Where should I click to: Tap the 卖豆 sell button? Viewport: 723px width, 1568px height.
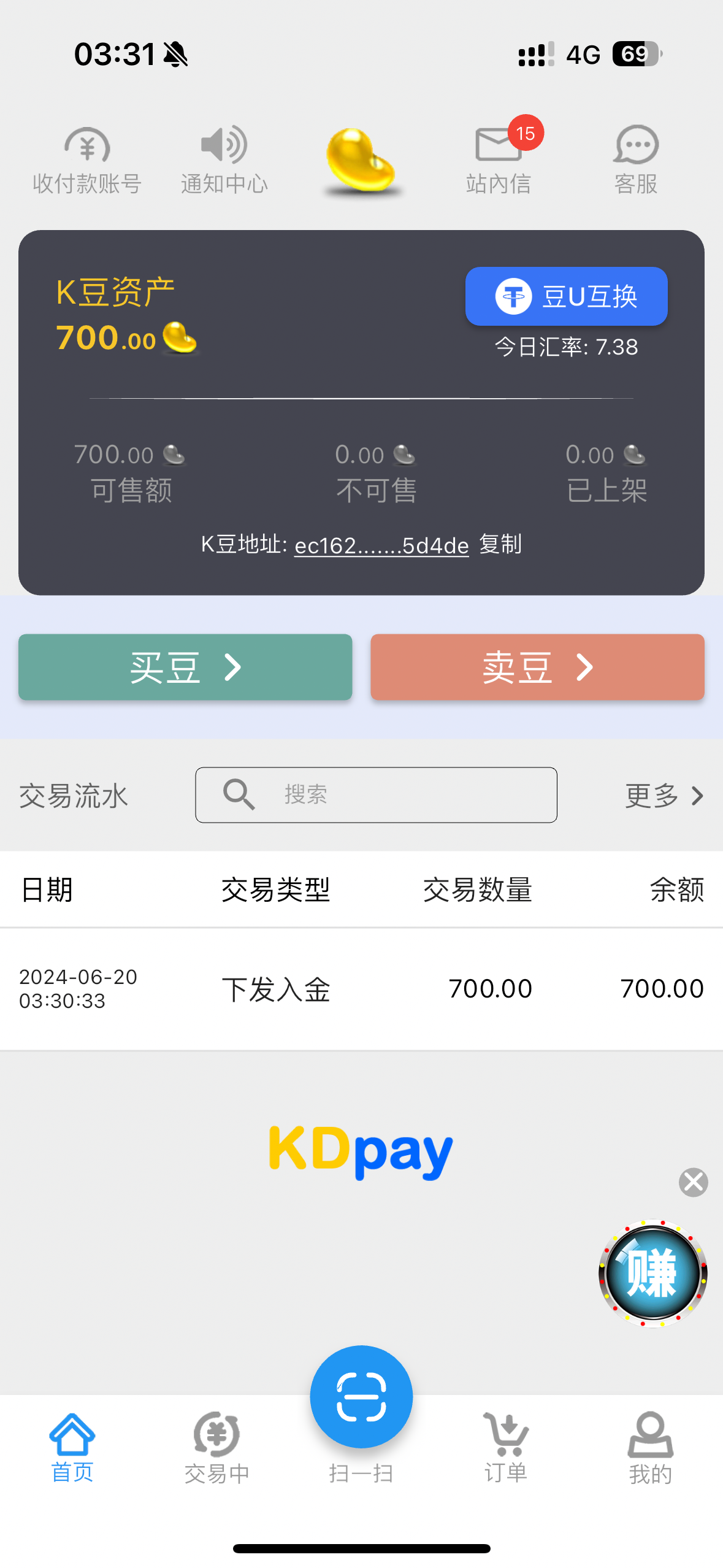(x=537, y=667)
